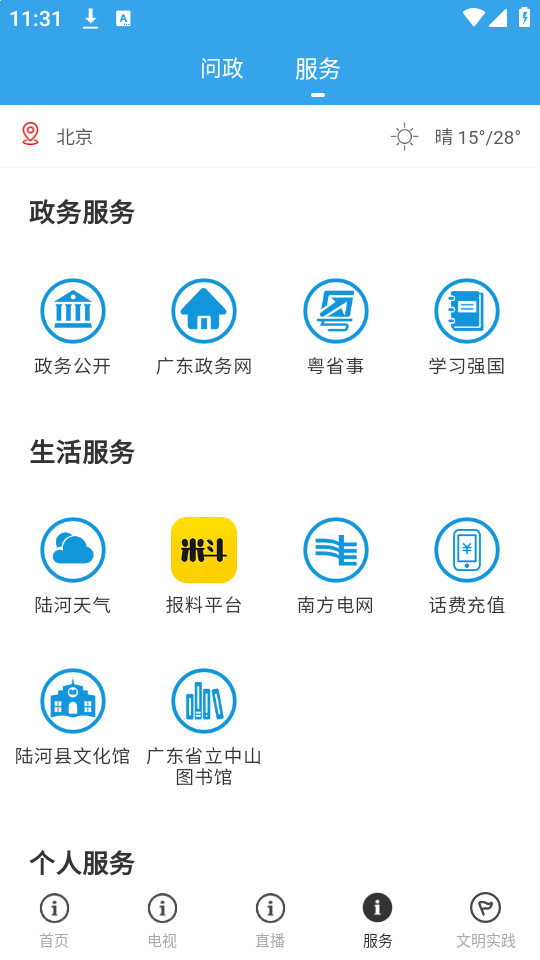The image size is (540, 960).
Task: Switch to the 文明实践 tab
Action: pos(486,921)
